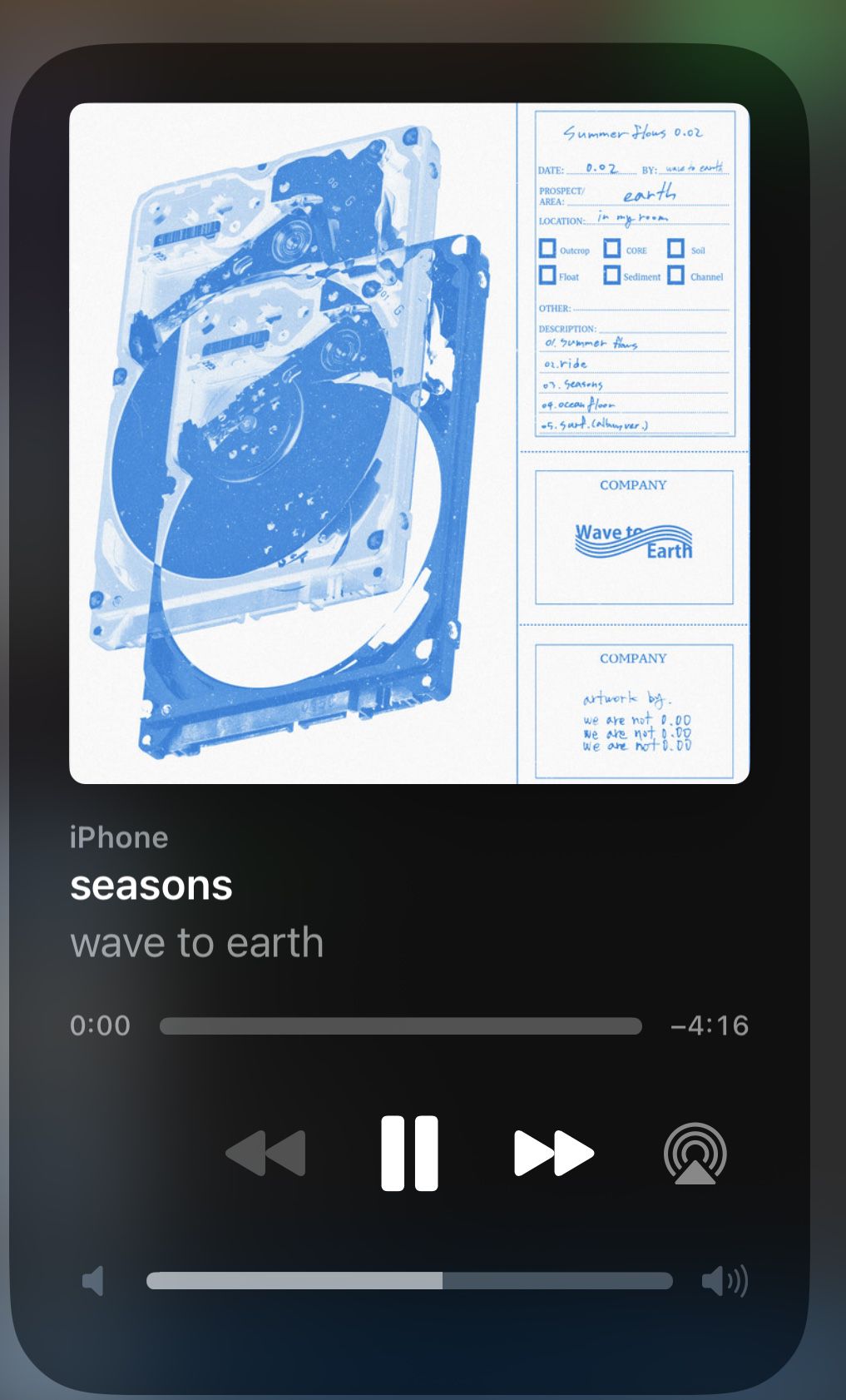Tap the volume slider
Viewport: 846px width, 1400px height.
409,1280
